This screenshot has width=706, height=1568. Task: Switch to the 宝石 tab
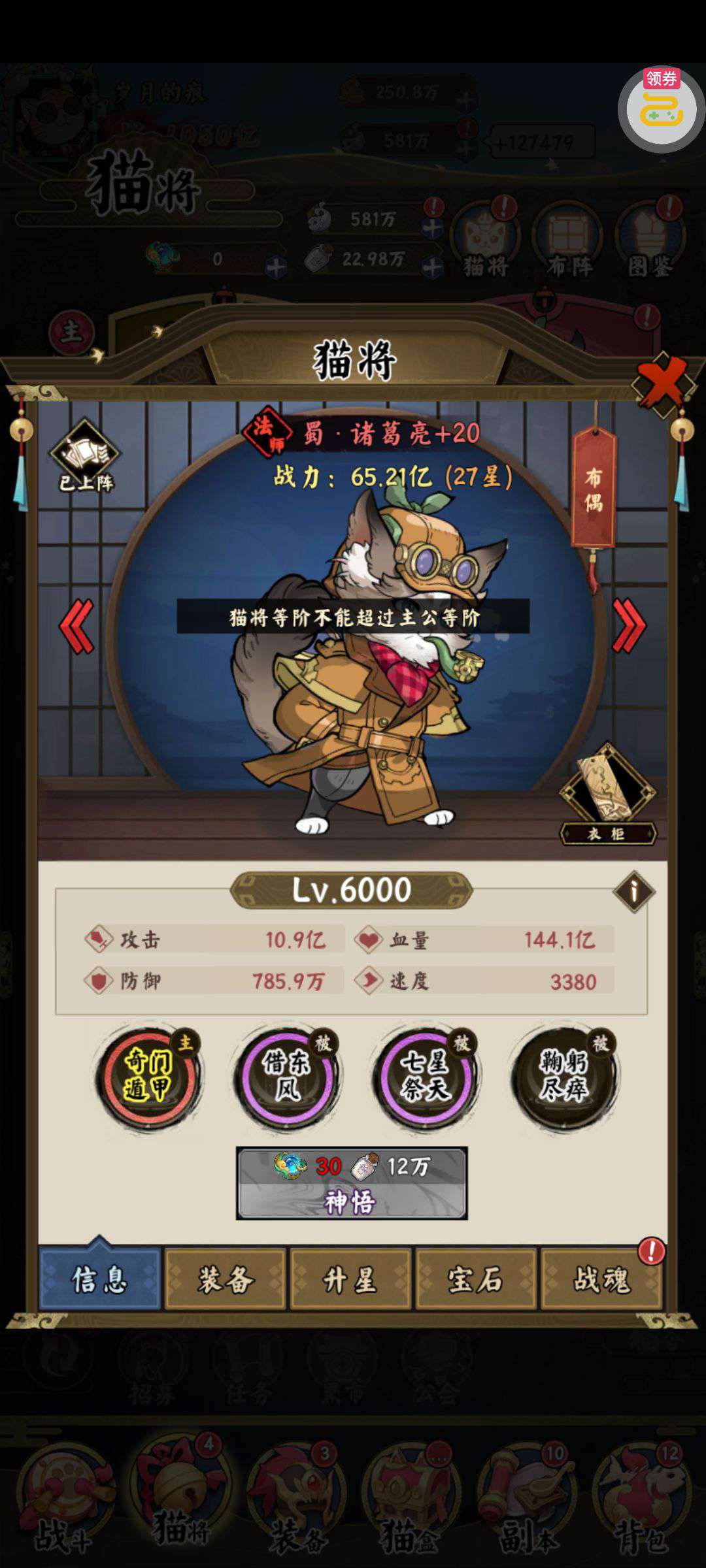477,1279
